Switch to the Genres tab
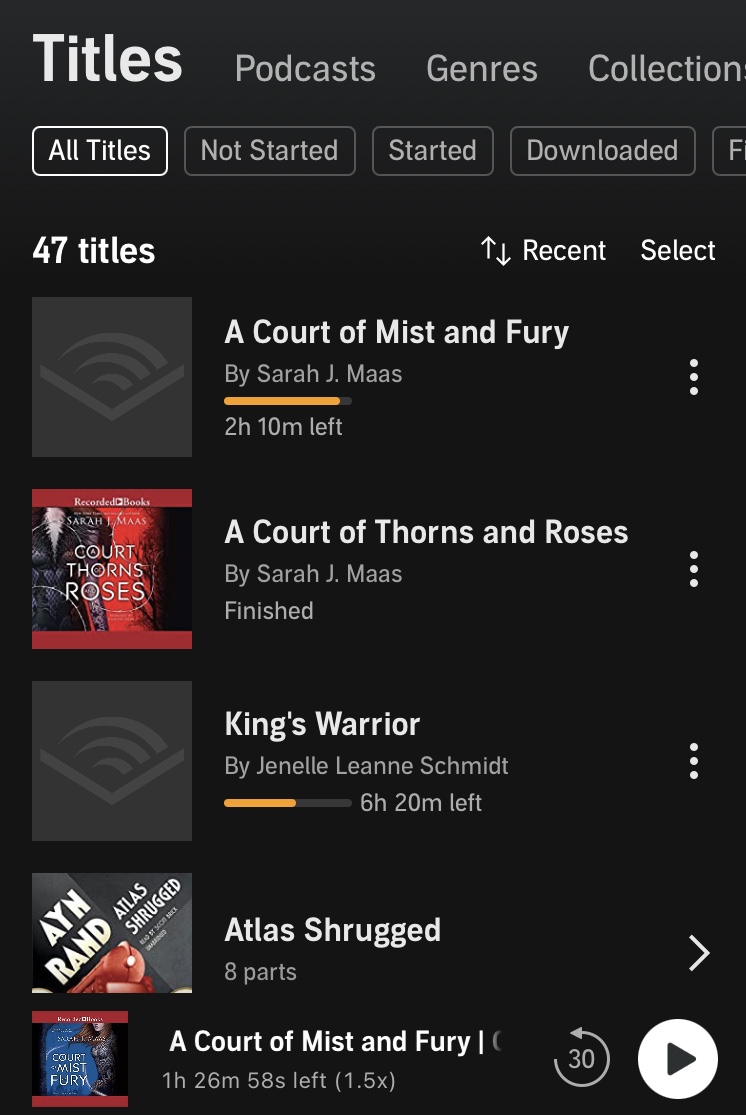 [481, 69]
